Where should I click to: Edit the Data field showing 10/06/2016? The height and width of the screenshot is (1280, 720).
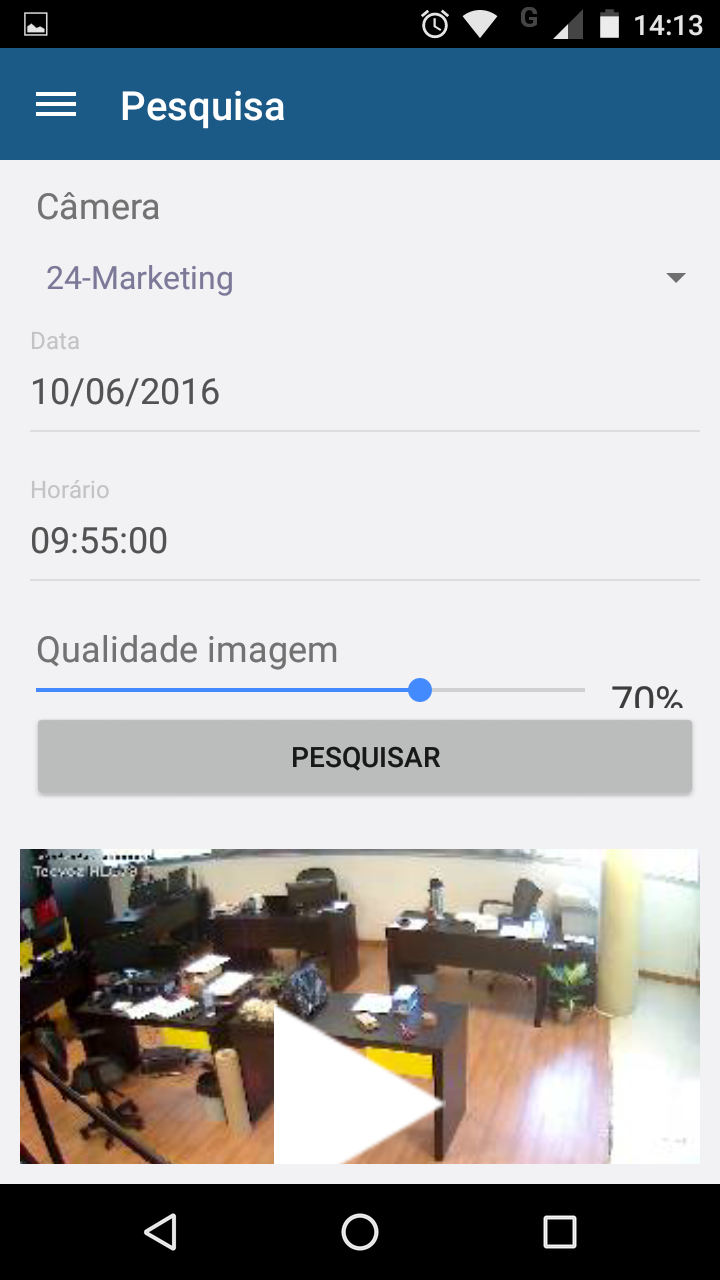pos(365,392)
